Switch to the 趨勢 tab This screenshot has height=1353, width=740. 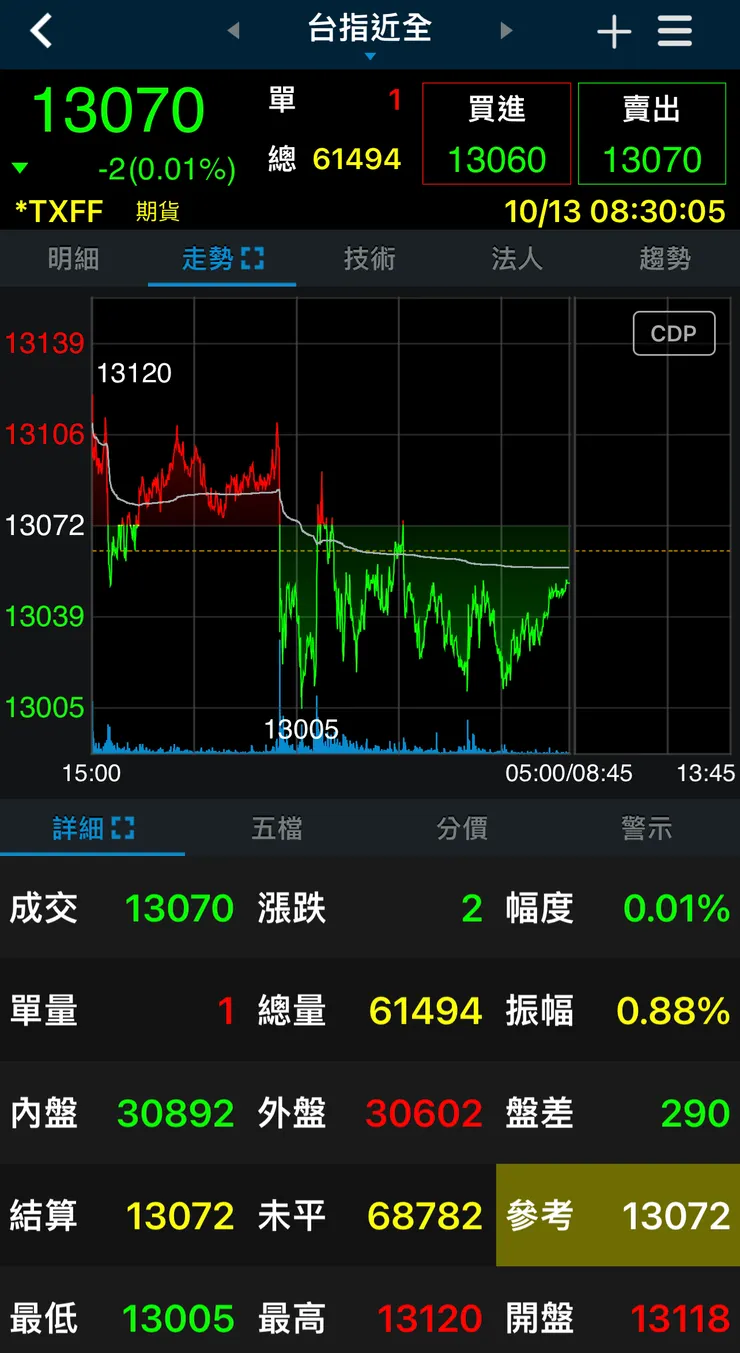pos(665,258)
